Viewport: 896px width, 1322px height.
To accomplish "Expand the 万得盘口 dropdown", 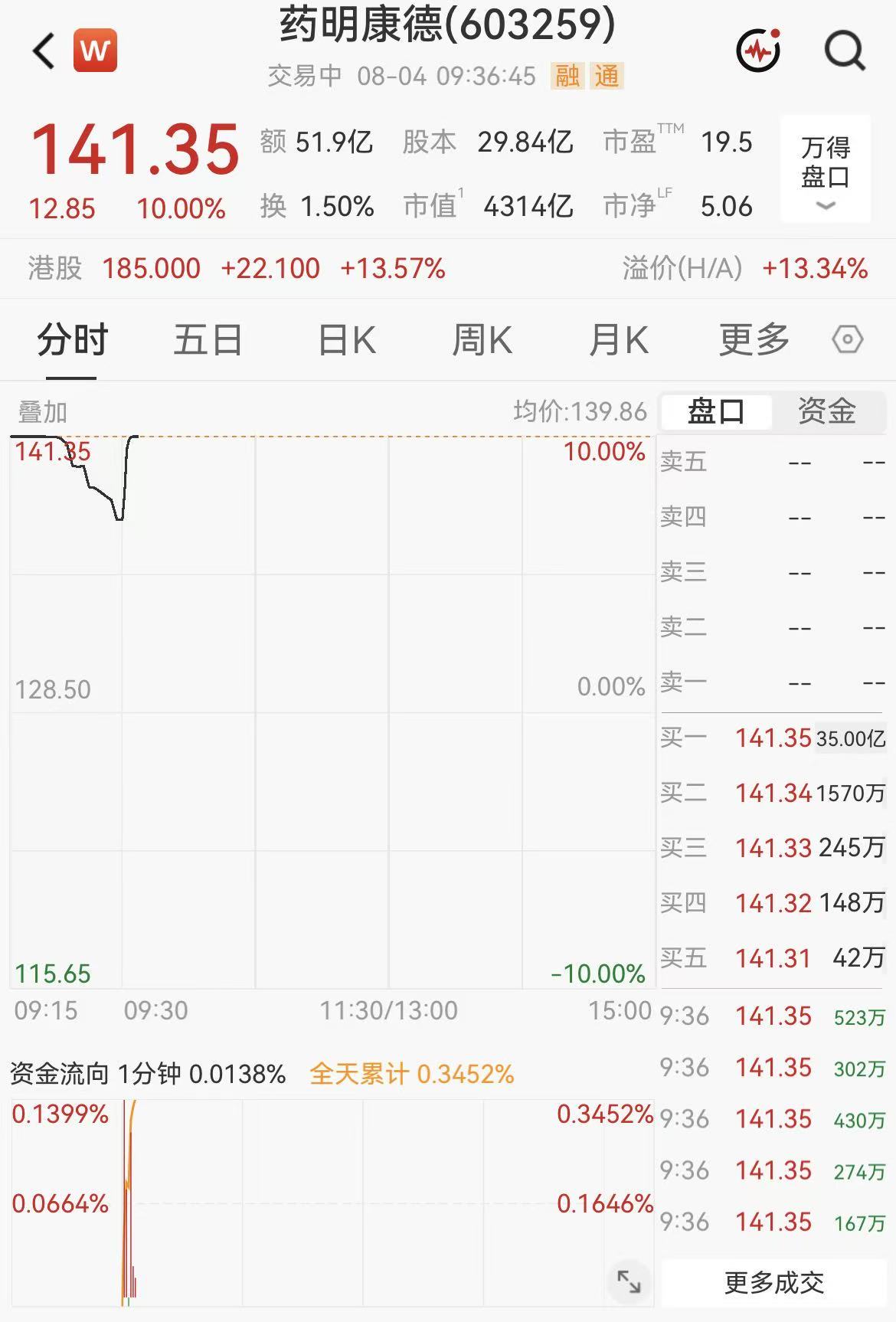I will coord(826,169).
